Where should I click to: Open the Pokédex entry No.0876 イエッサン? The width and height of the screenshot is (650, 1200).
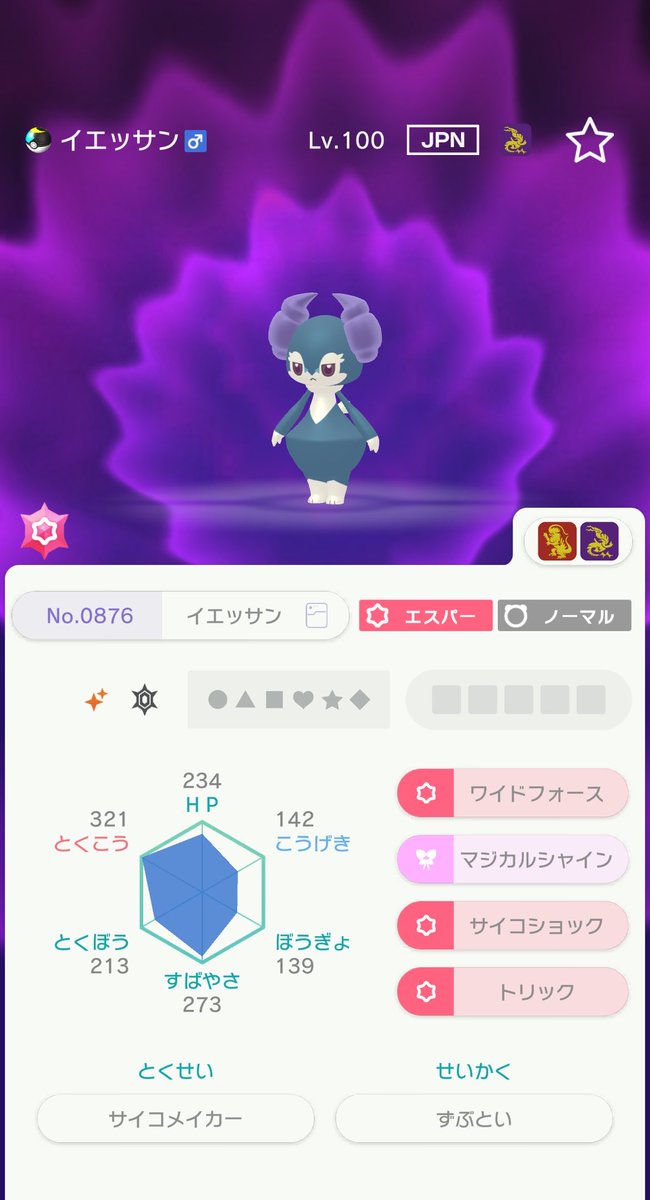[180, 616]
